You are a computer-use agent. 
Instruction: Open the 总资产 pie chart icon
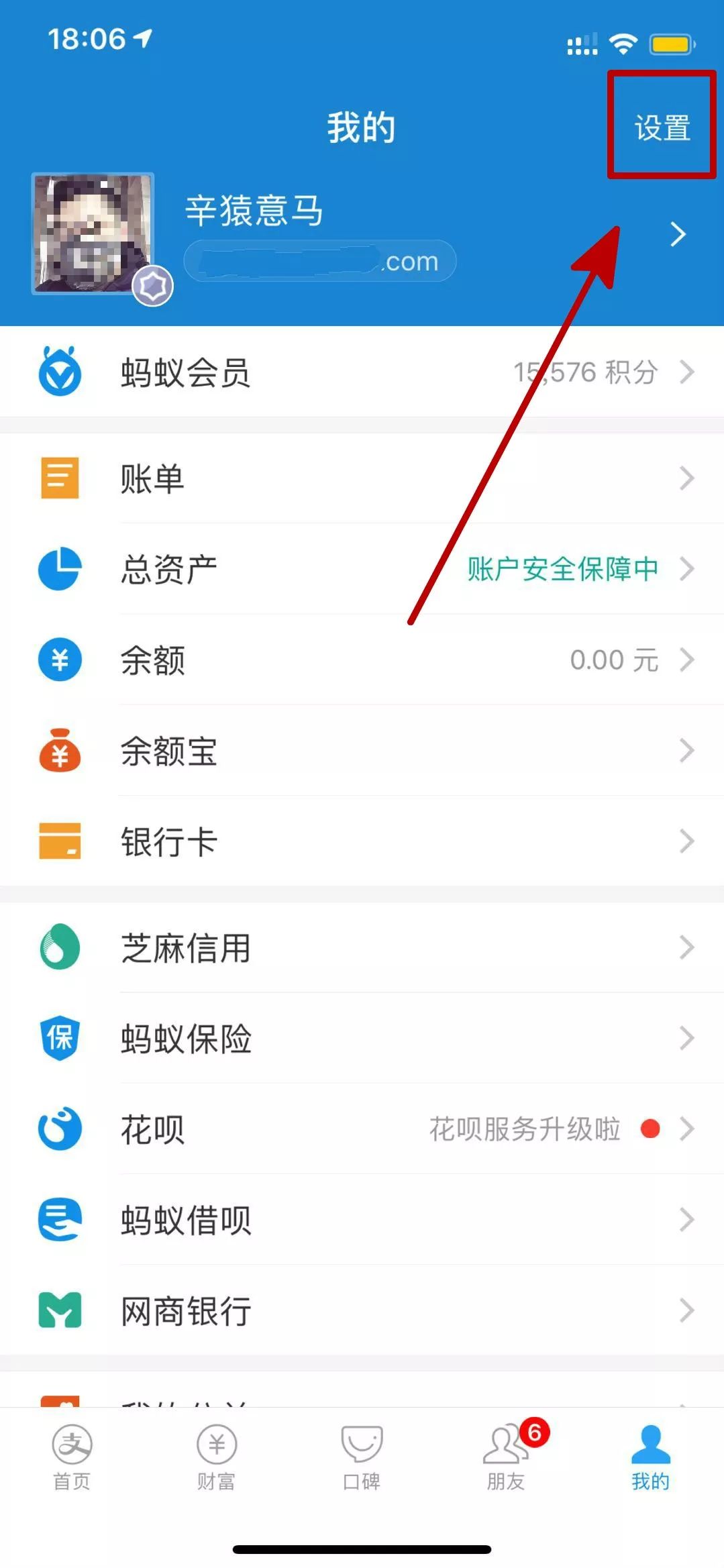(59, 569)
